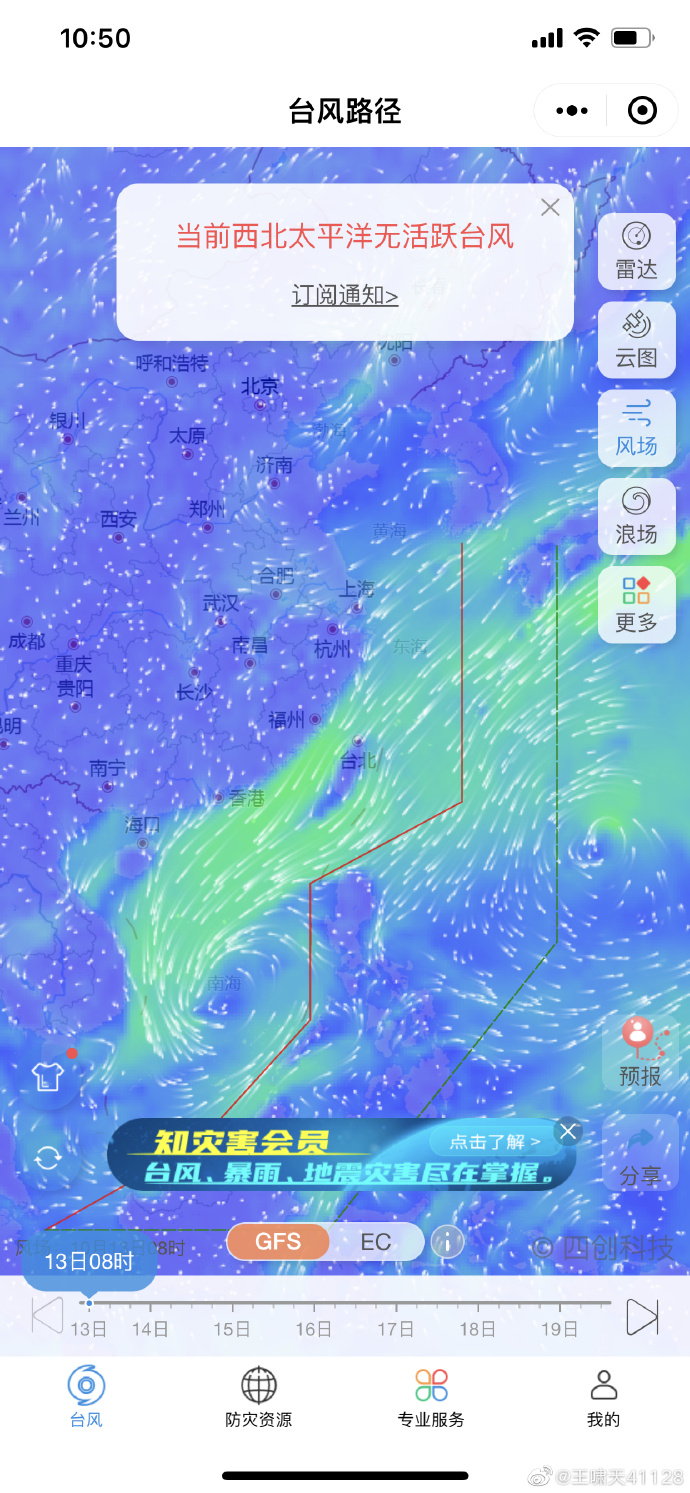
Task: Open the 订阅通知 subscription link
Action: pos(345,296)
